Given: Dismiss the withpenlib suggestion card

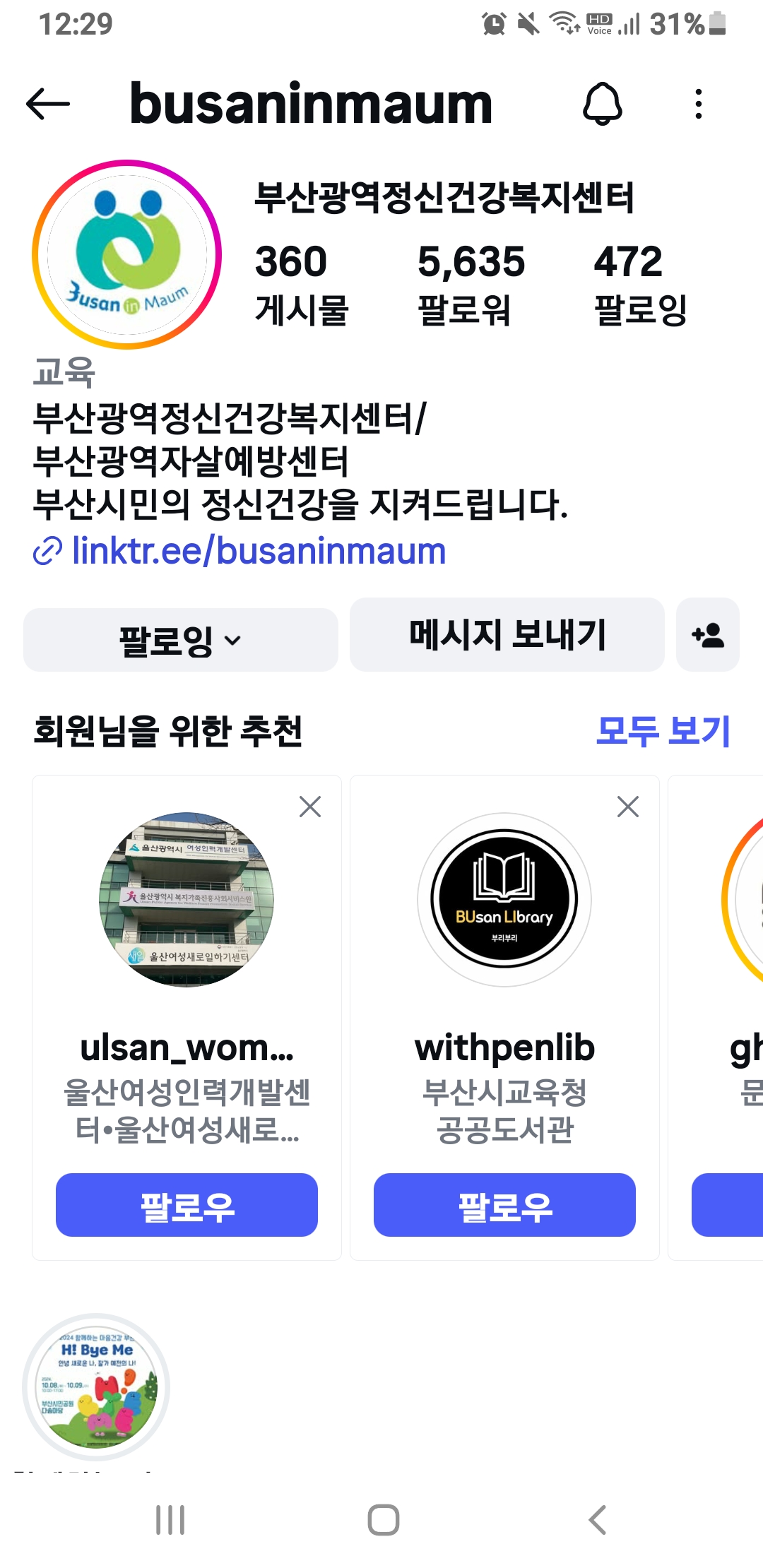Looking at the screenshot, I should [628, 807].
